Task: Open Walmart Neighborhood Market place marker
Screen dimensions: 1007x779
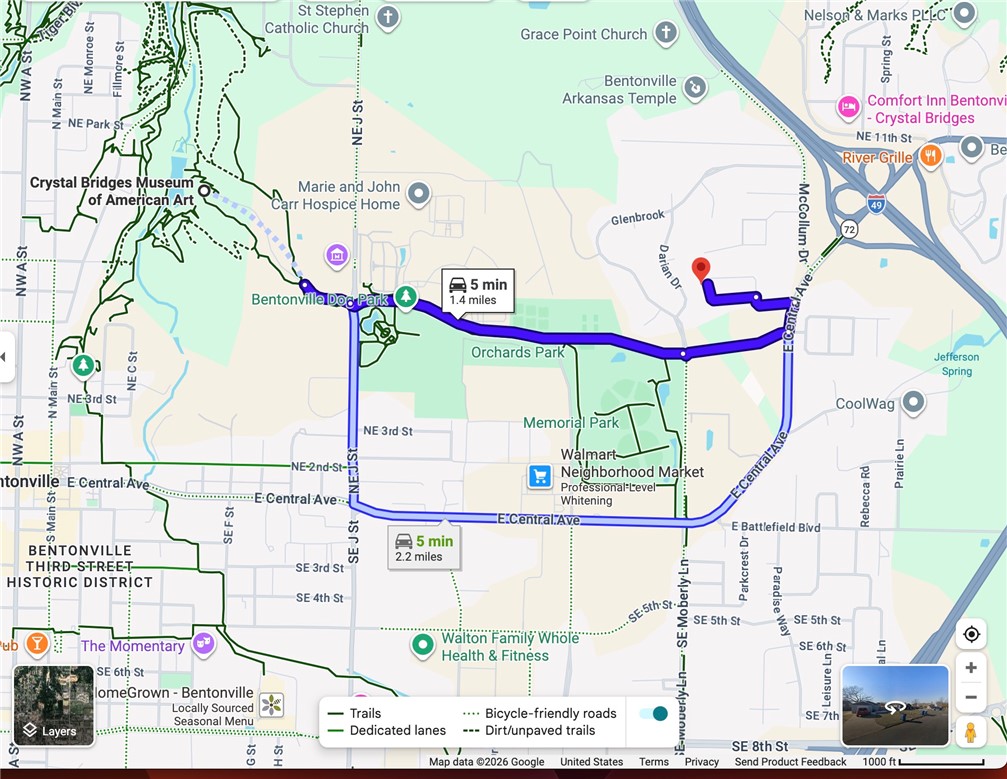Action: [540, 476]
